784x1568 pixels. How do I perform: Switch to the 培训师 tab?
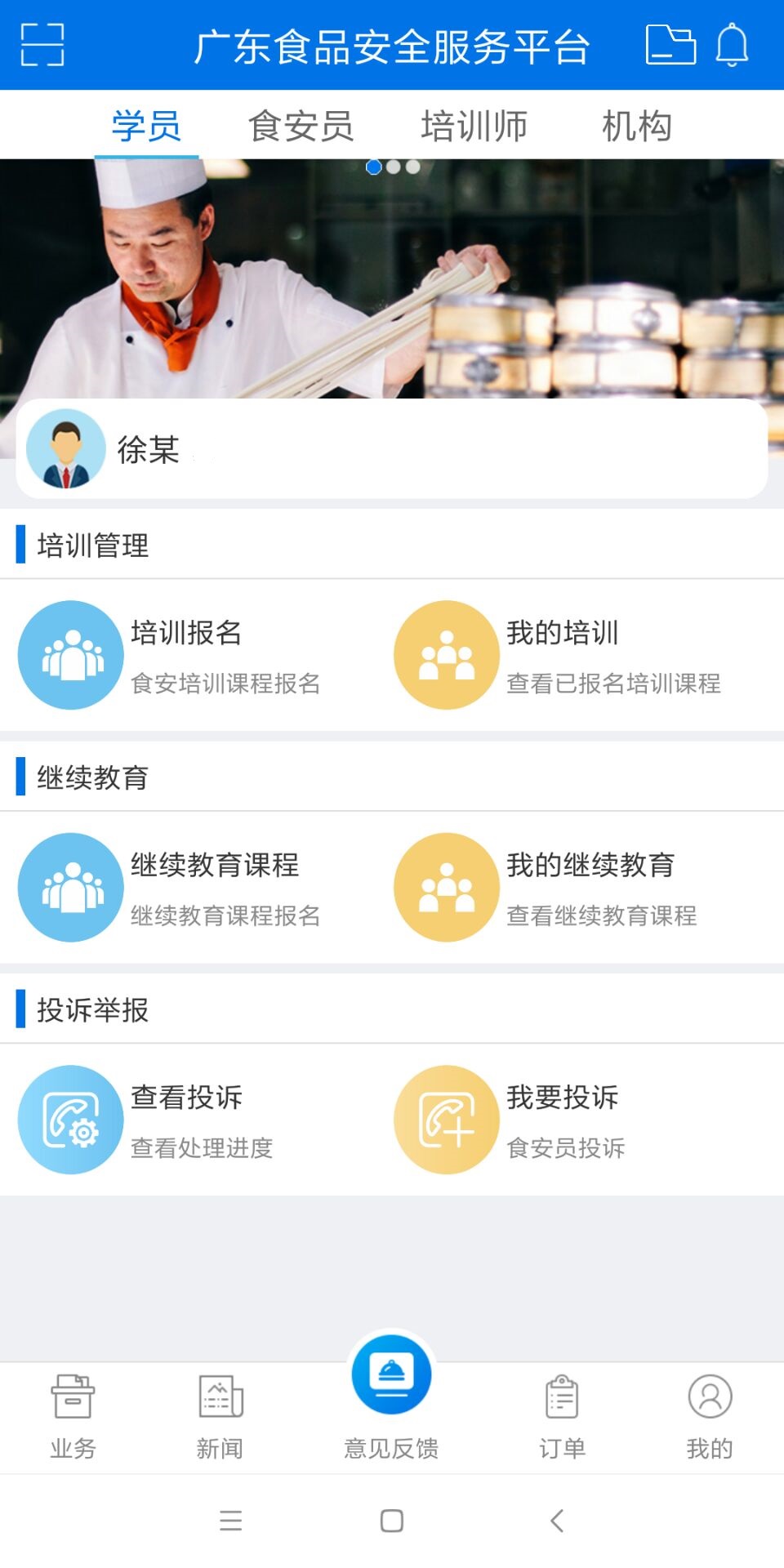(x=474, y=127)
